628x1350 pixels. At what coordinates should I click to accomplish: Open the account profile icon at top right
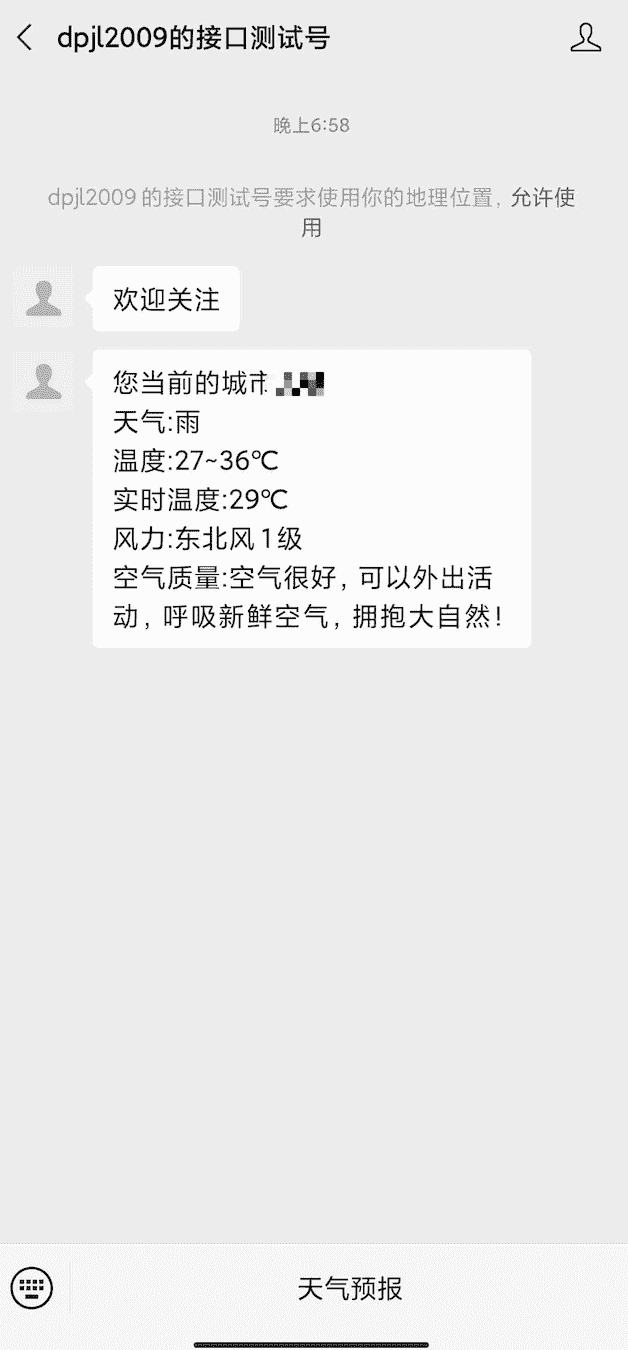click(585, 38)
